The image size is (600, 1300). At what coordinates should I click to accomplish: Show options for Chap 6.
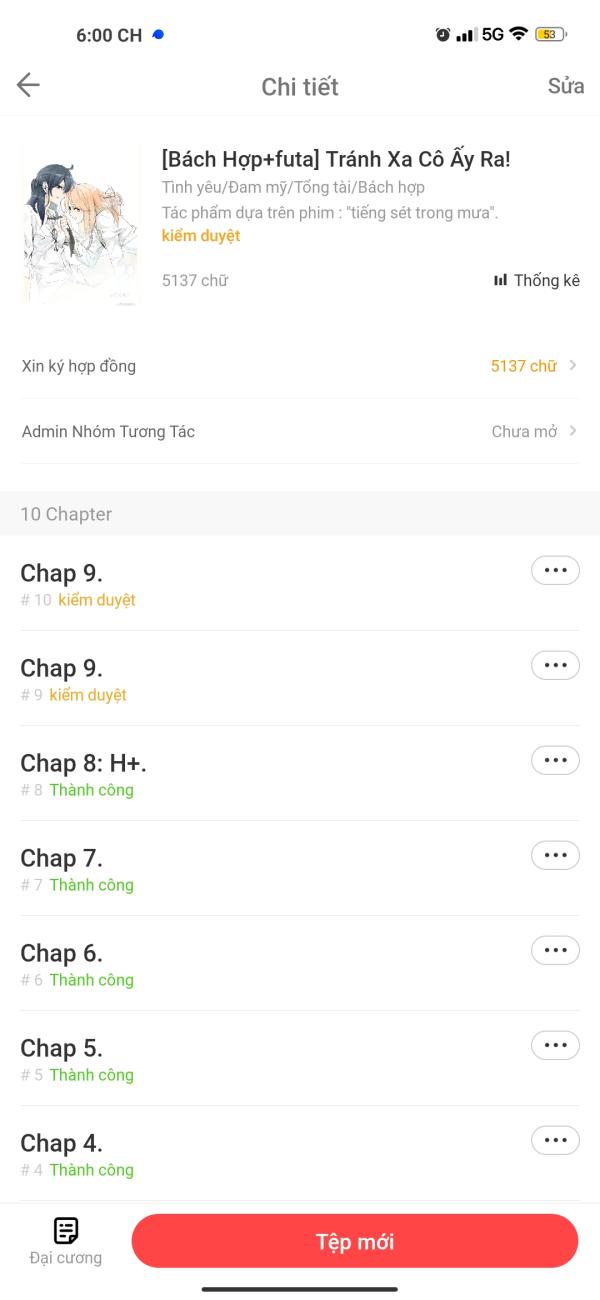pyautogui.click(x=555, y=950)
